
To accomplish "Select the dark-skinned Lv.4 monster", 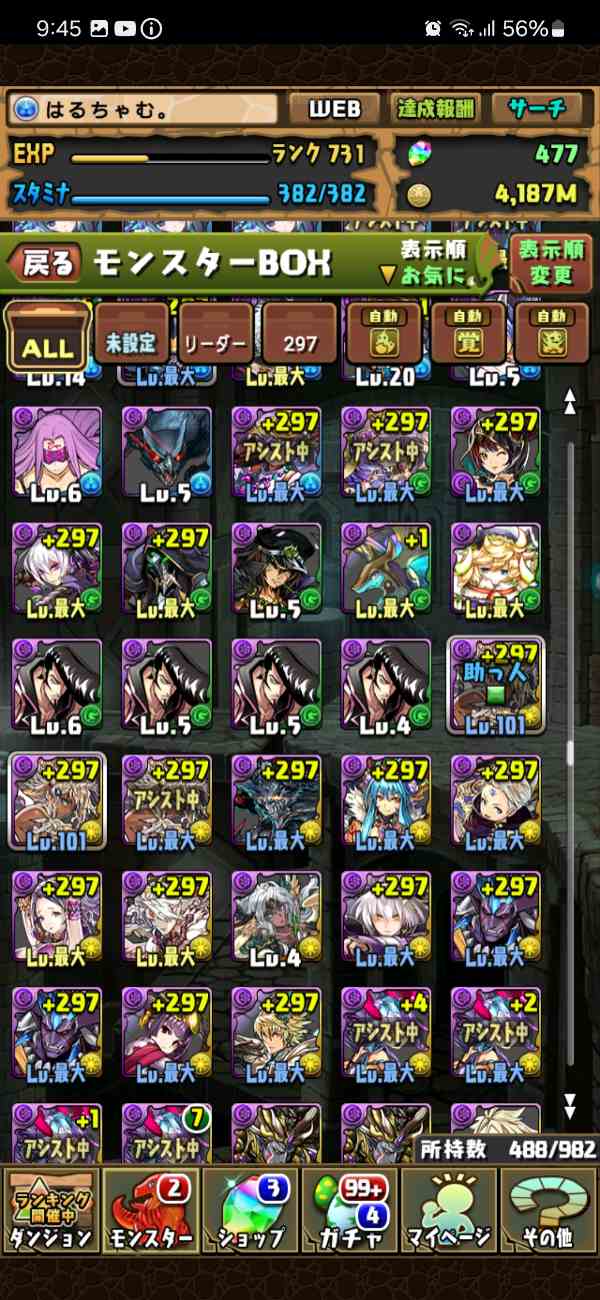I will 277,915.
